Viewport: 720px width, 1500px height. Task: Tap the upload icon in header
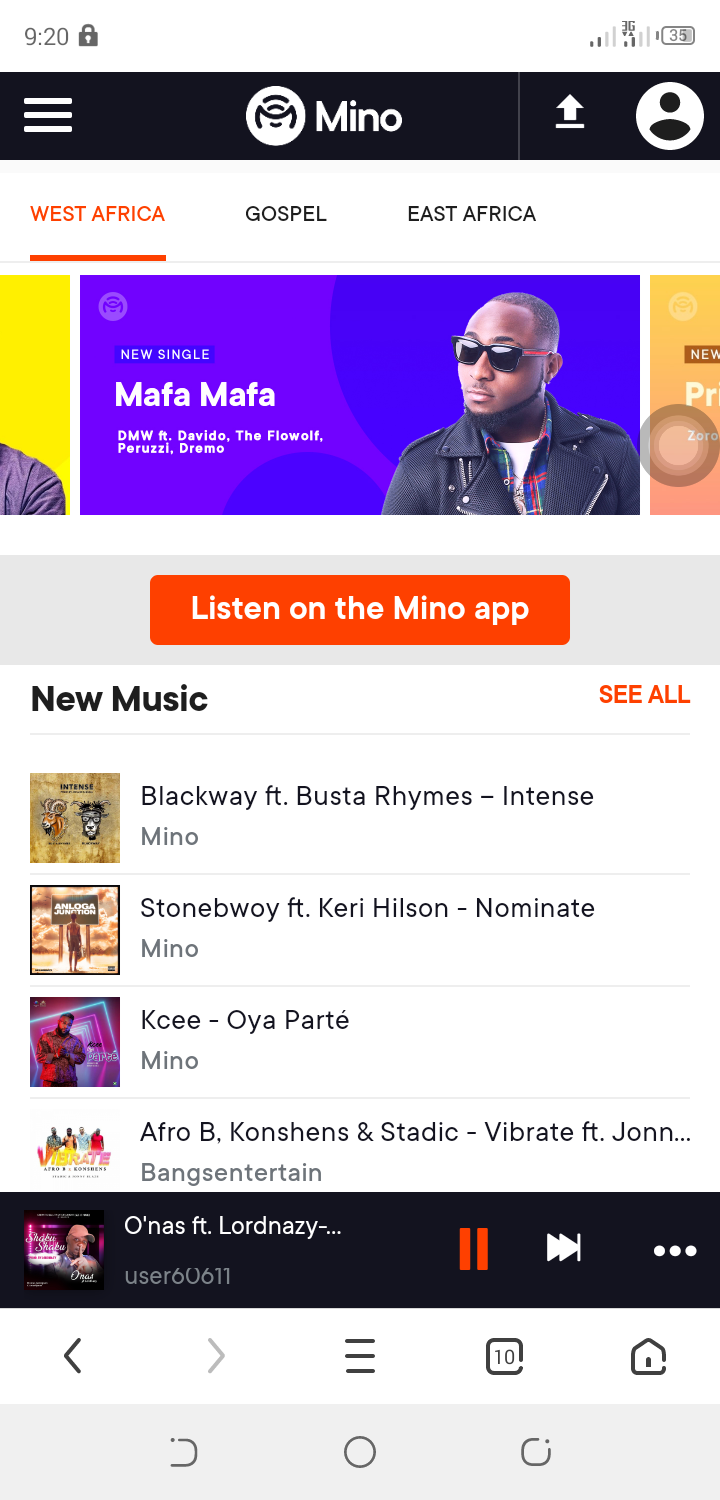(570, 113)
